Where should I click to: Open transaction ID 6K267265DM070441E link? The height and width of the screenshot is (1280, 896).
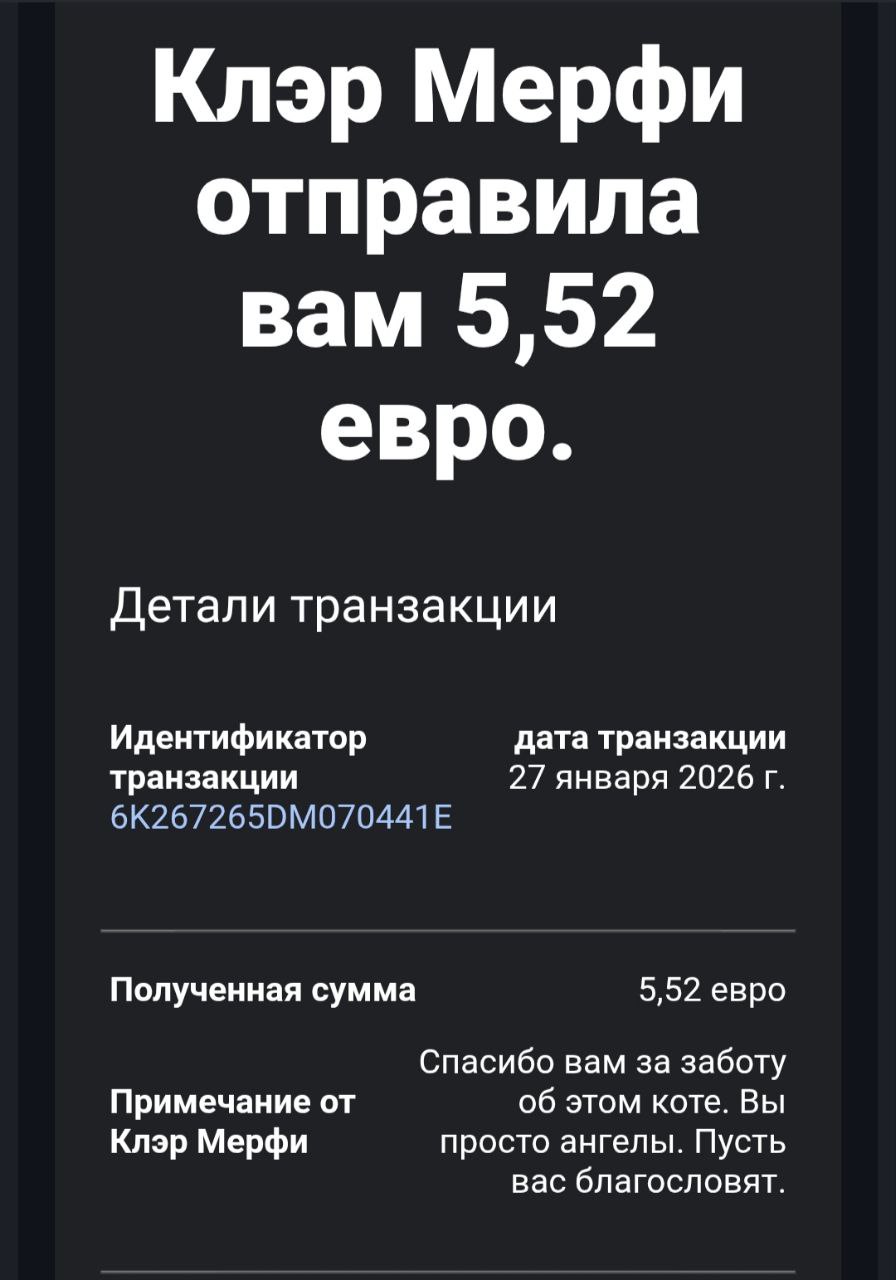click(281, 818)
